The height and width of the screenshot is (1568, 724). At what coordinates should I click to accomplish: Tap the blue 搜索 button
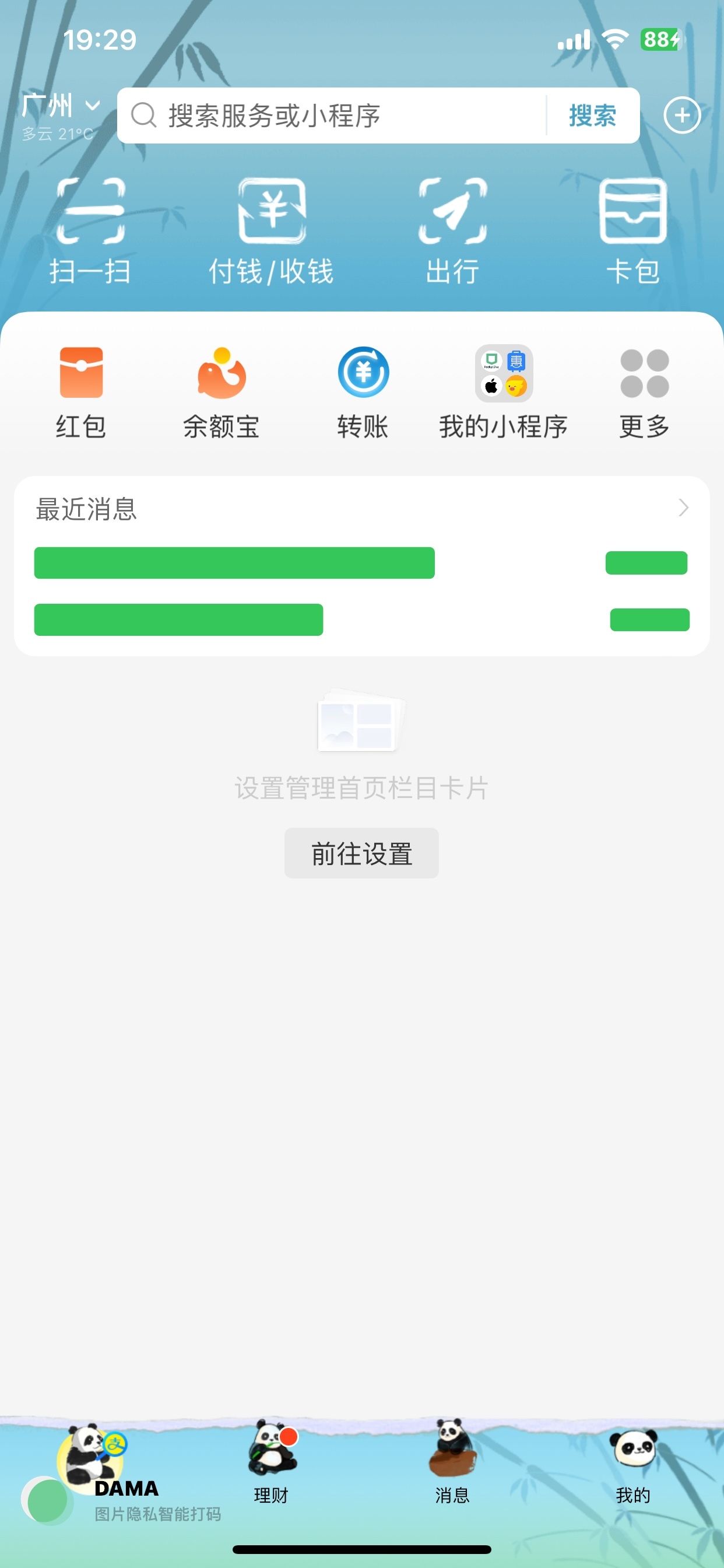593,116
